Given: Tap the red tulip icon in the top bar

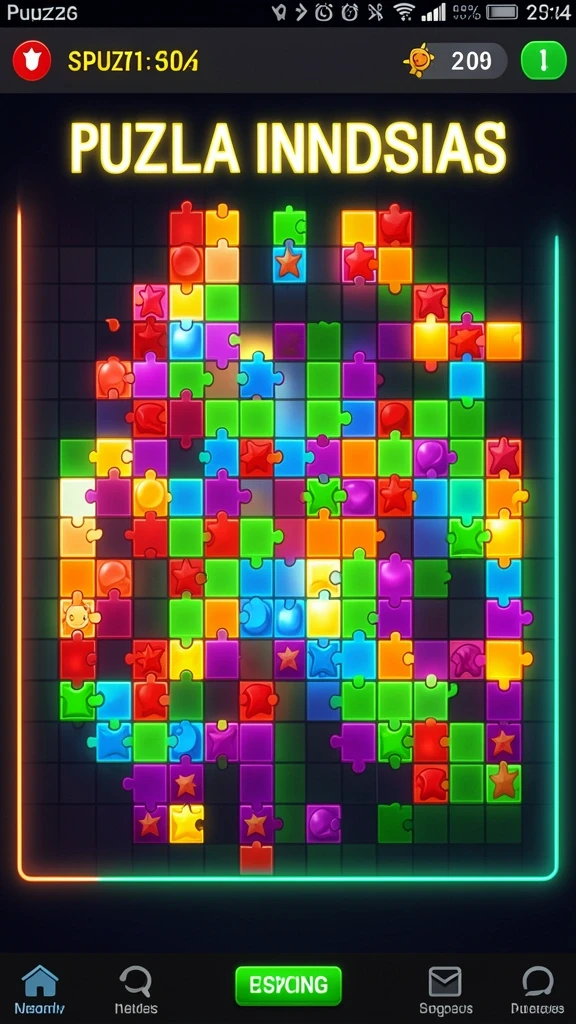Looking at the screenshot, I should (31, 61).
